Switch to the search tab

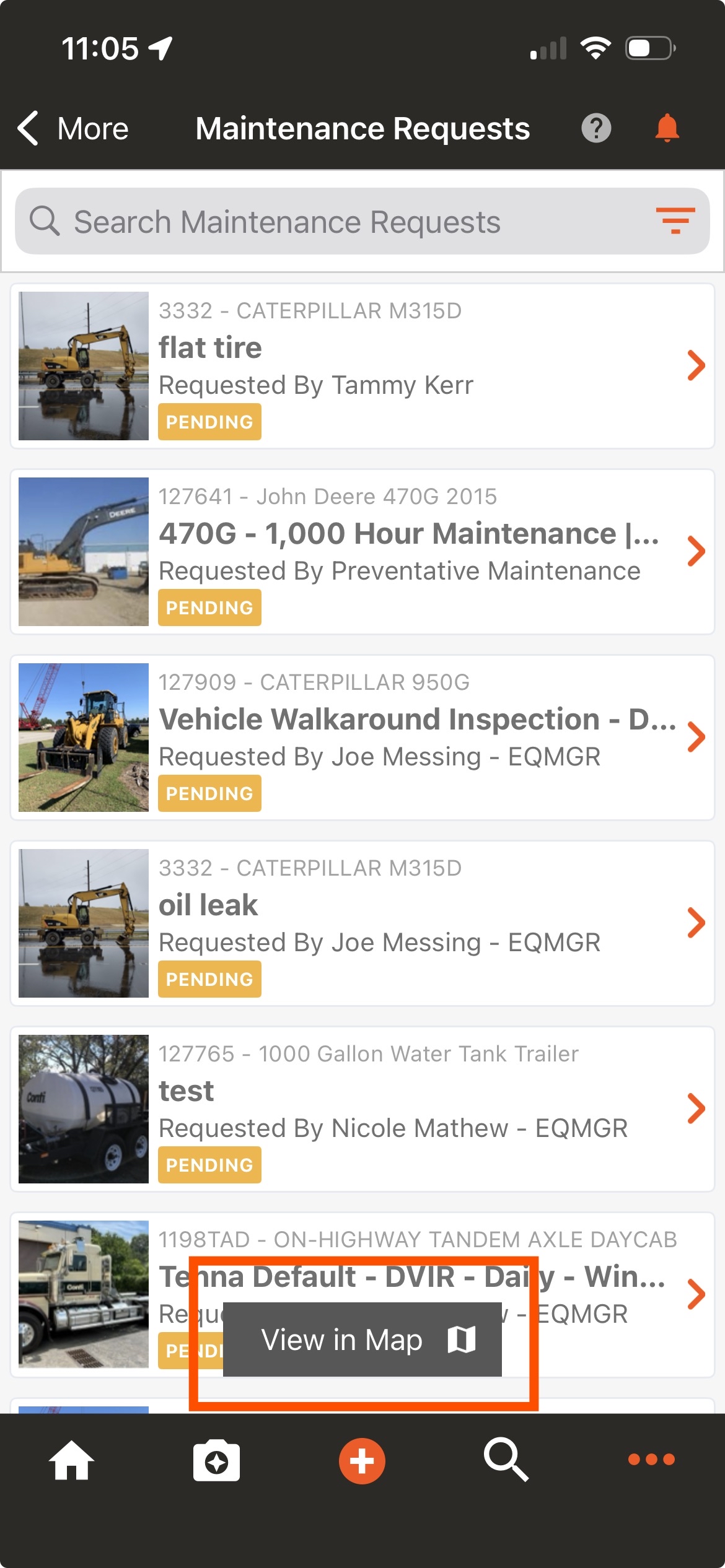point(506,1460)
